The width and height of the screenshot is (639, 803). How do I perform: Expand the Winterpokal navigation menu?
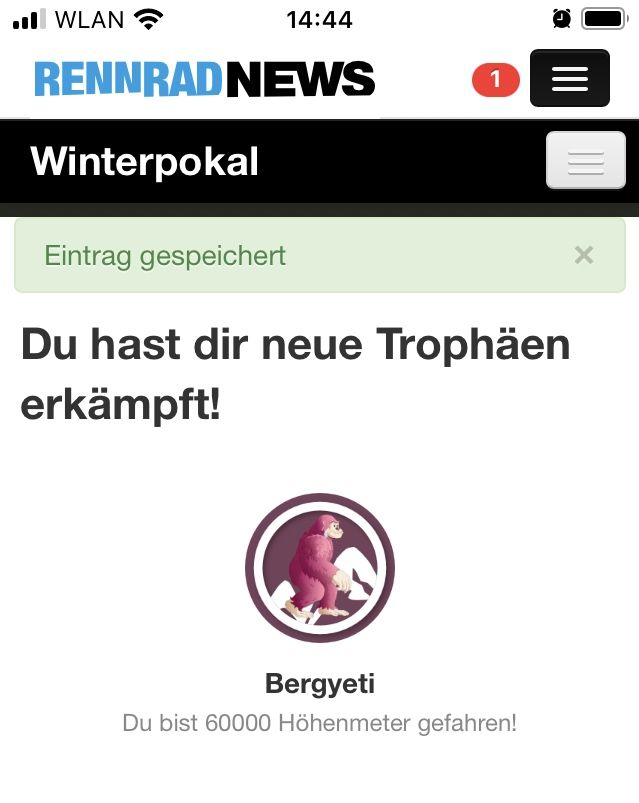click(x=585, y=160)
